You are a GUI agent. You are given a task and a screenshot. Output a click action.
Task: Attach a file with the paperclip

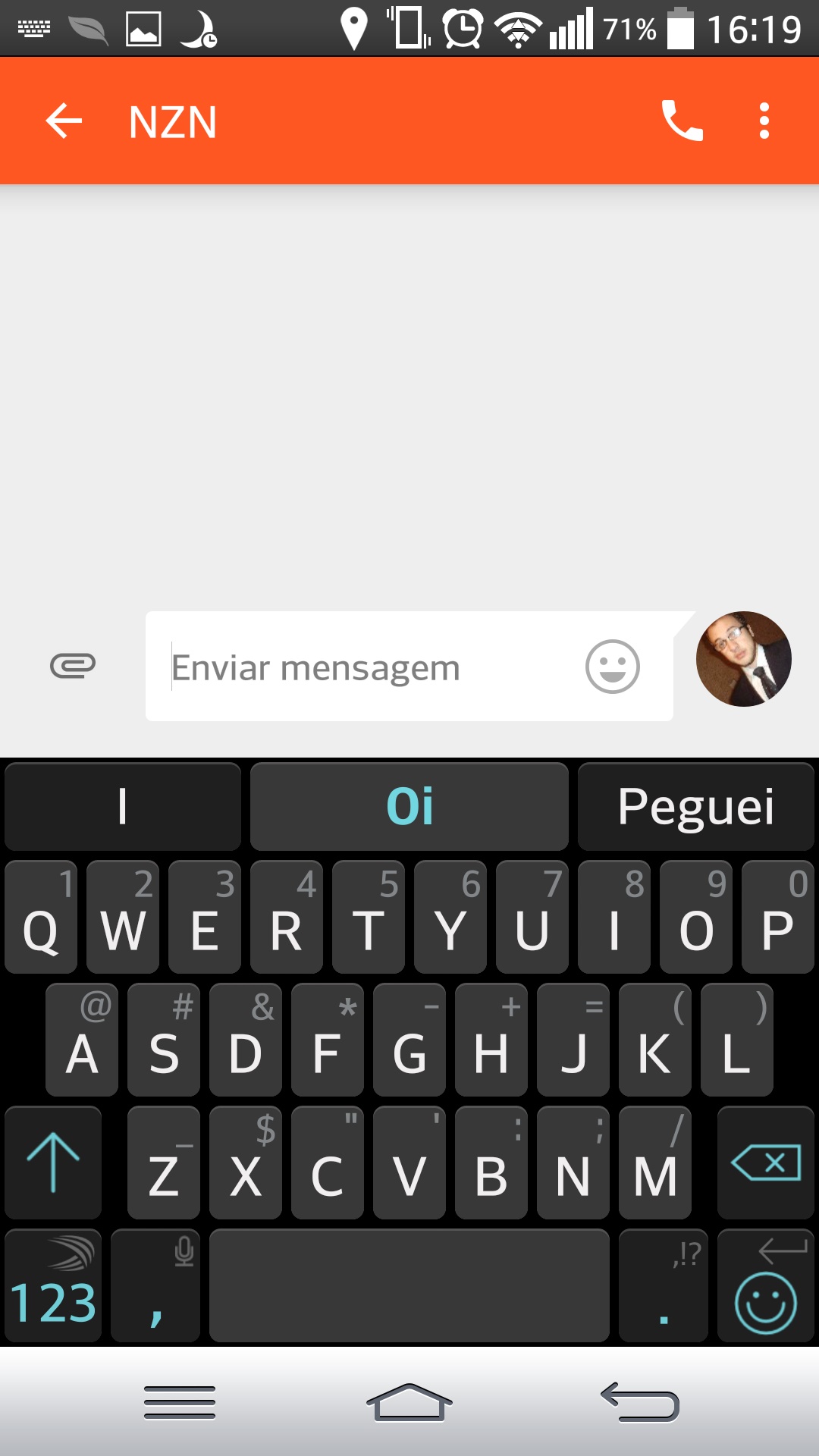73,666
